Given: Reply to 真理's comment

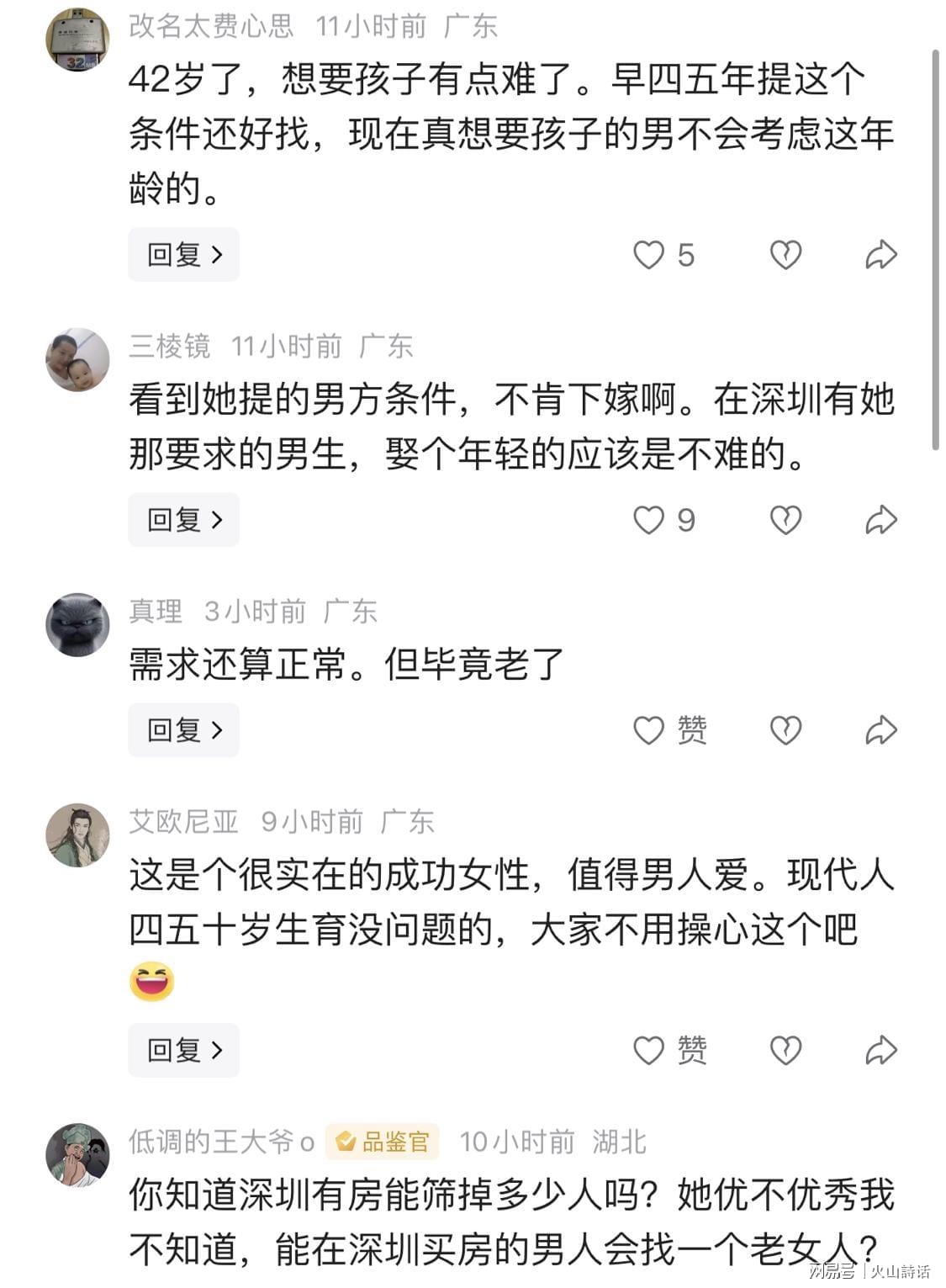Looking at the screenshot, I should click(183, 729).
